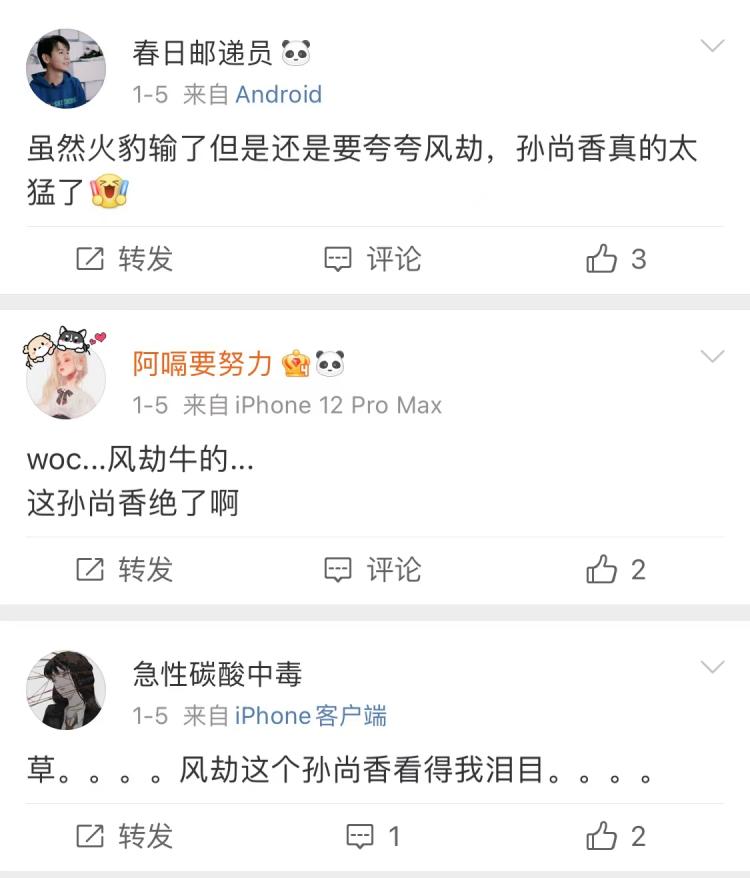Screen dimensions: 750x878
Task: Open the comments on 急性碳酸中毒's post
Action: click(x=373, y=836)
